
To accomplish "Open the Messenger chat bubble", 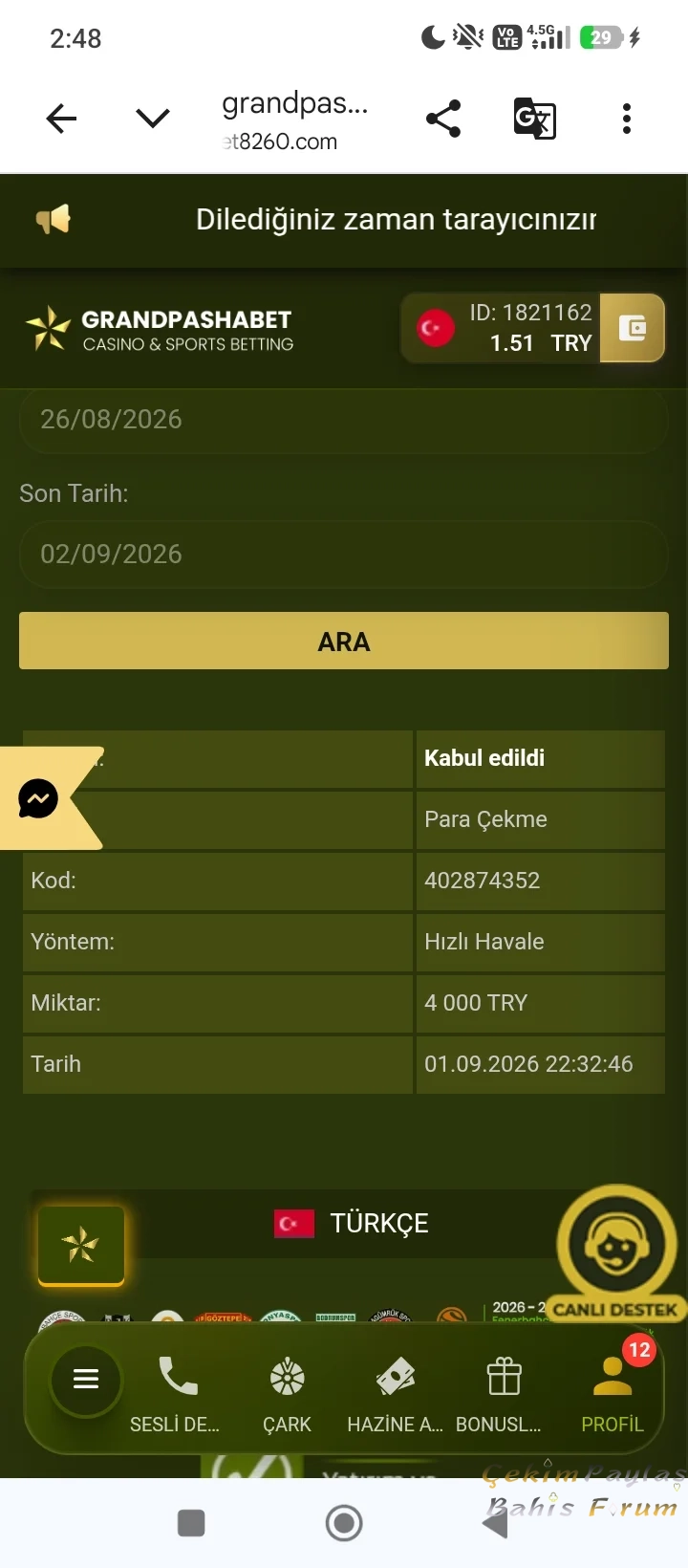I will (x=38, y=798).
